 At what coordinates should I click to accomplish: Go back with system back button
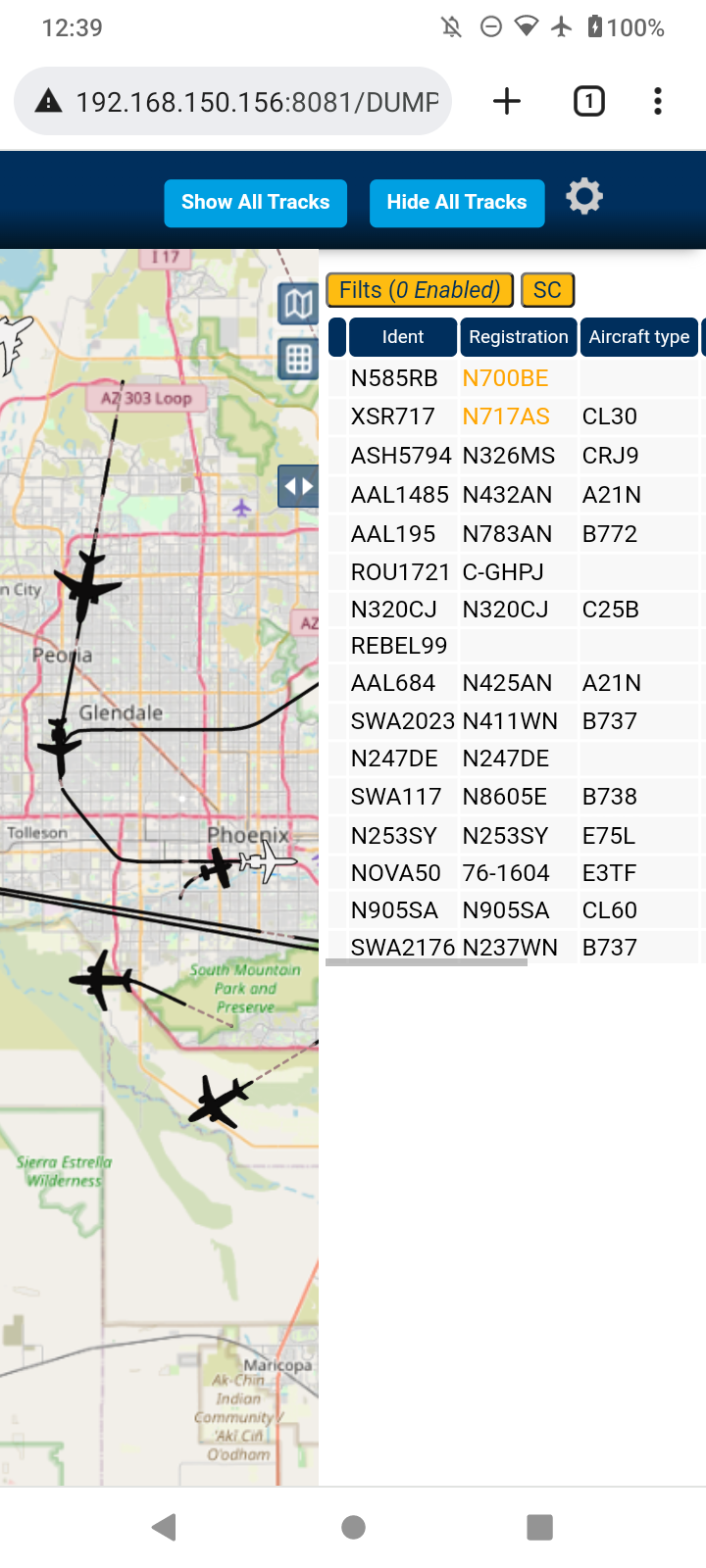pyautogui.click(x=165, y=1527)
